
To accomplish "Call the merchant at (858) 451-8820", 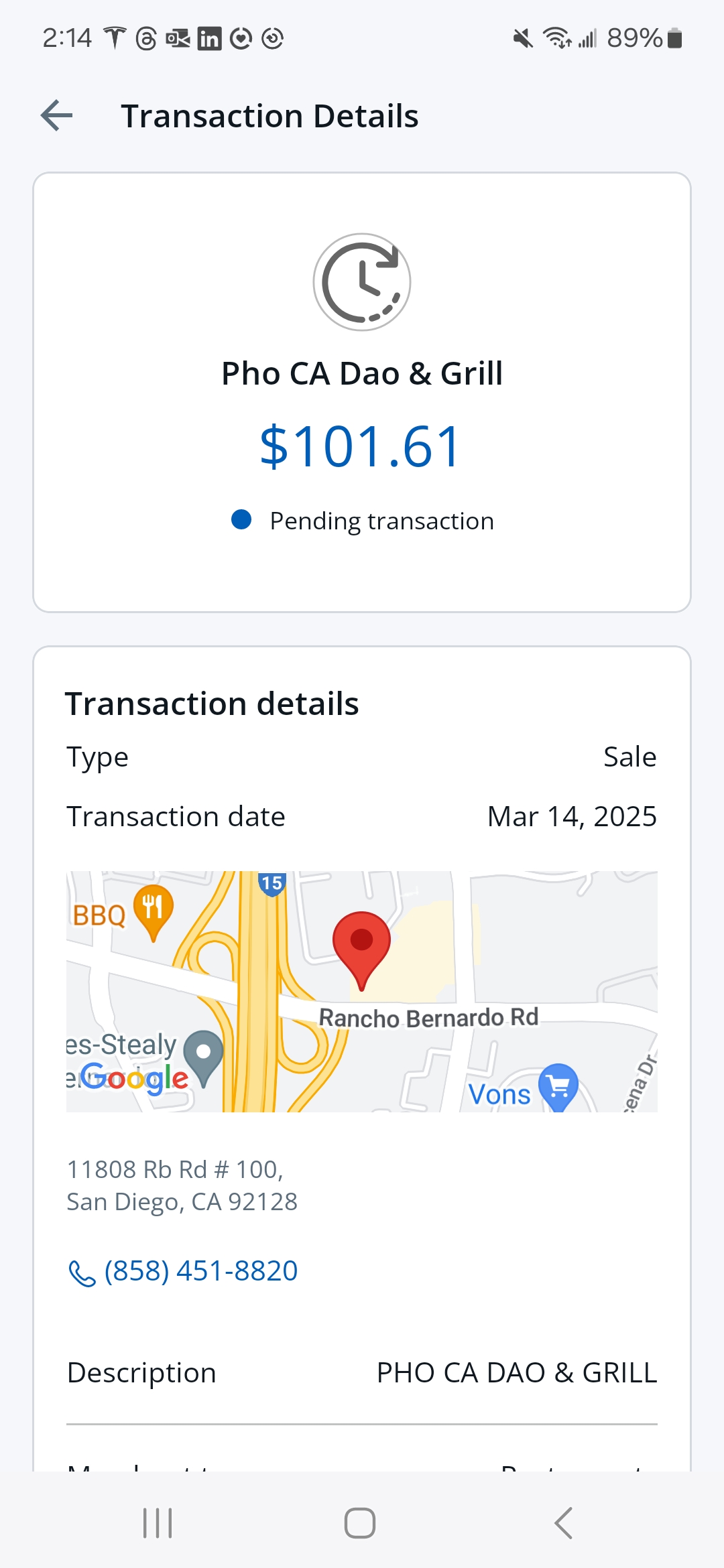I will [184, 1271].
